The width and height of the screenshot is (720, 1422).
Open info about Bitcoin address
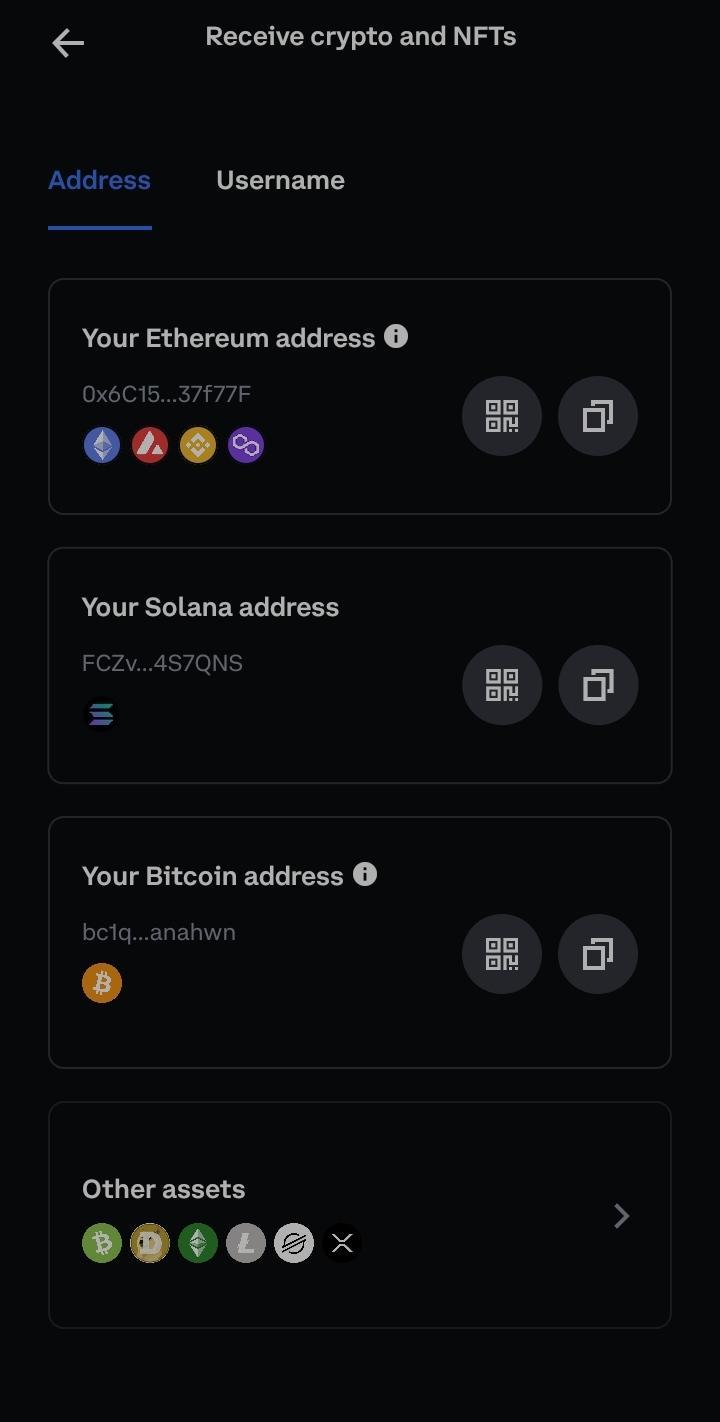[x=365, y=875]
